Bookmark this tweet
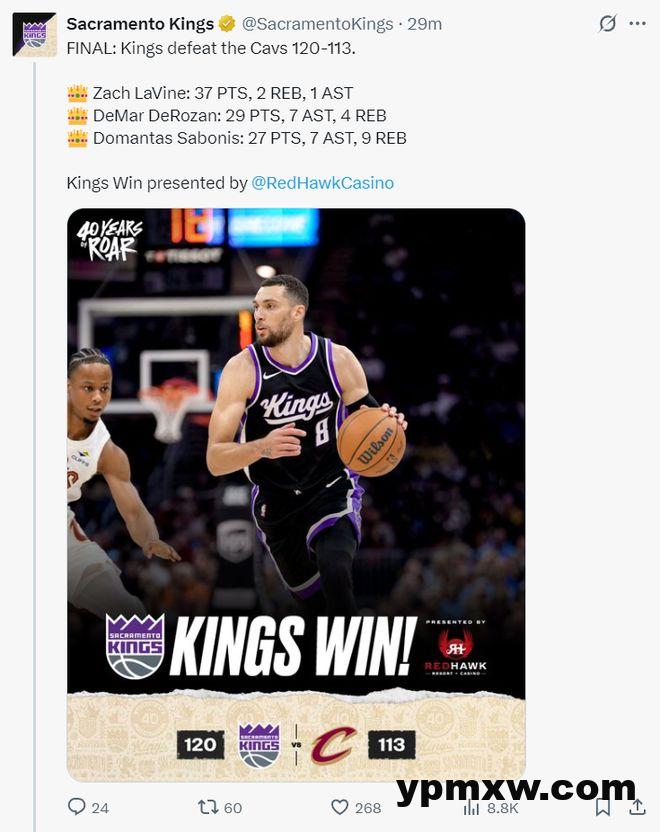660x832 pixels. tap(603, 807)
